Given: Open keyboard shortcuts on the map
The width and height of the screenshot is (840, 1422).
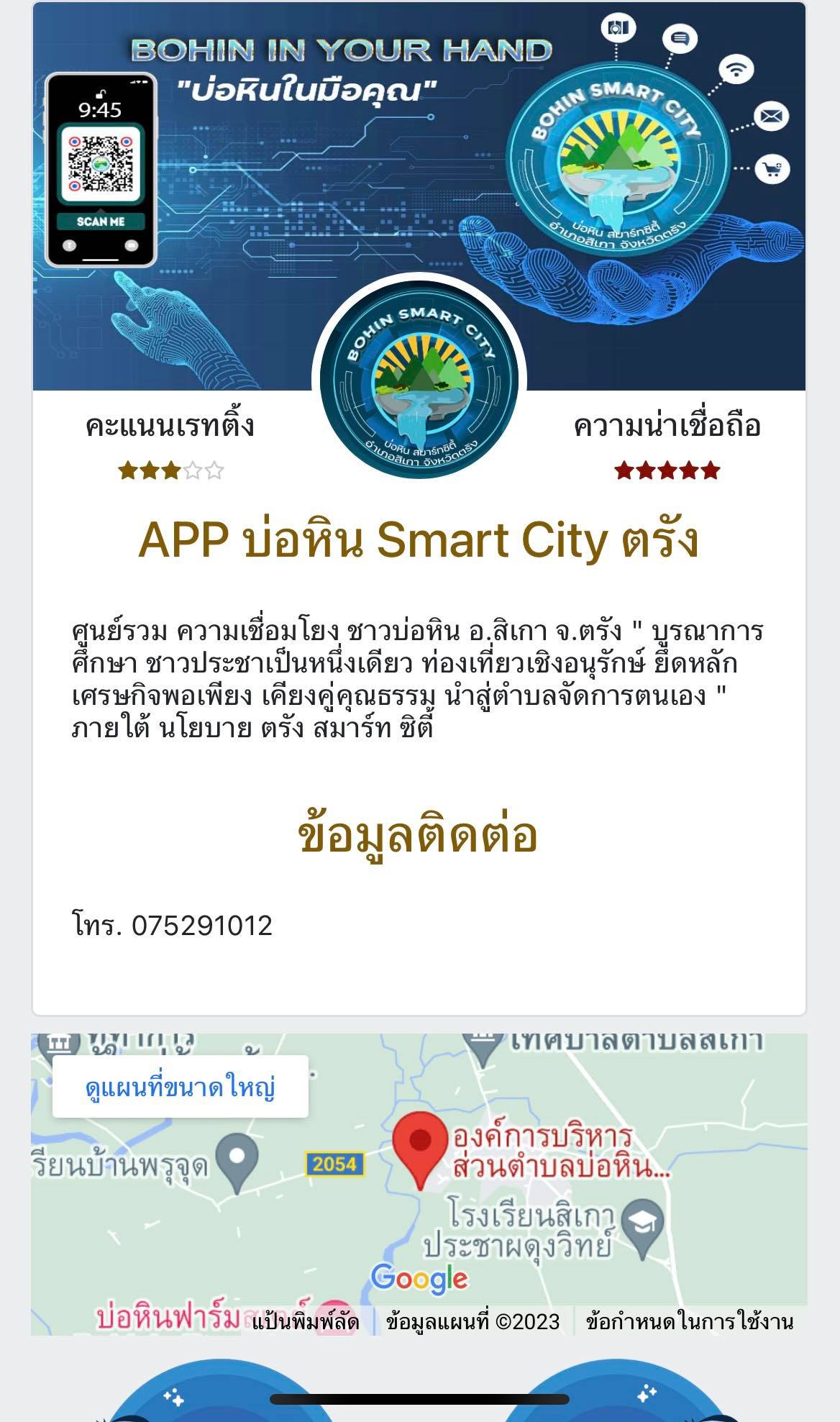Looking at the screenshot, I should pos(305,1322).
